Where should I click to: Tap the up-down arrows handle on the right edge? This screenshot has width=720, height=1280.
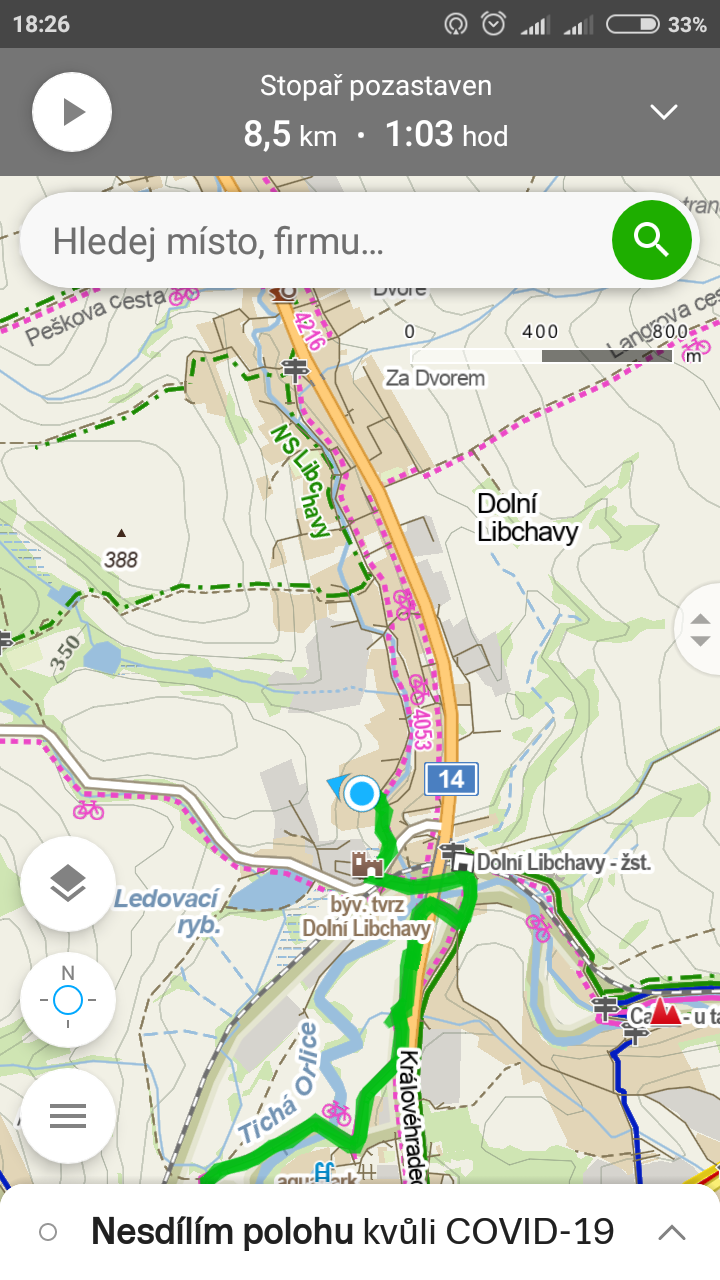point(701,629)
